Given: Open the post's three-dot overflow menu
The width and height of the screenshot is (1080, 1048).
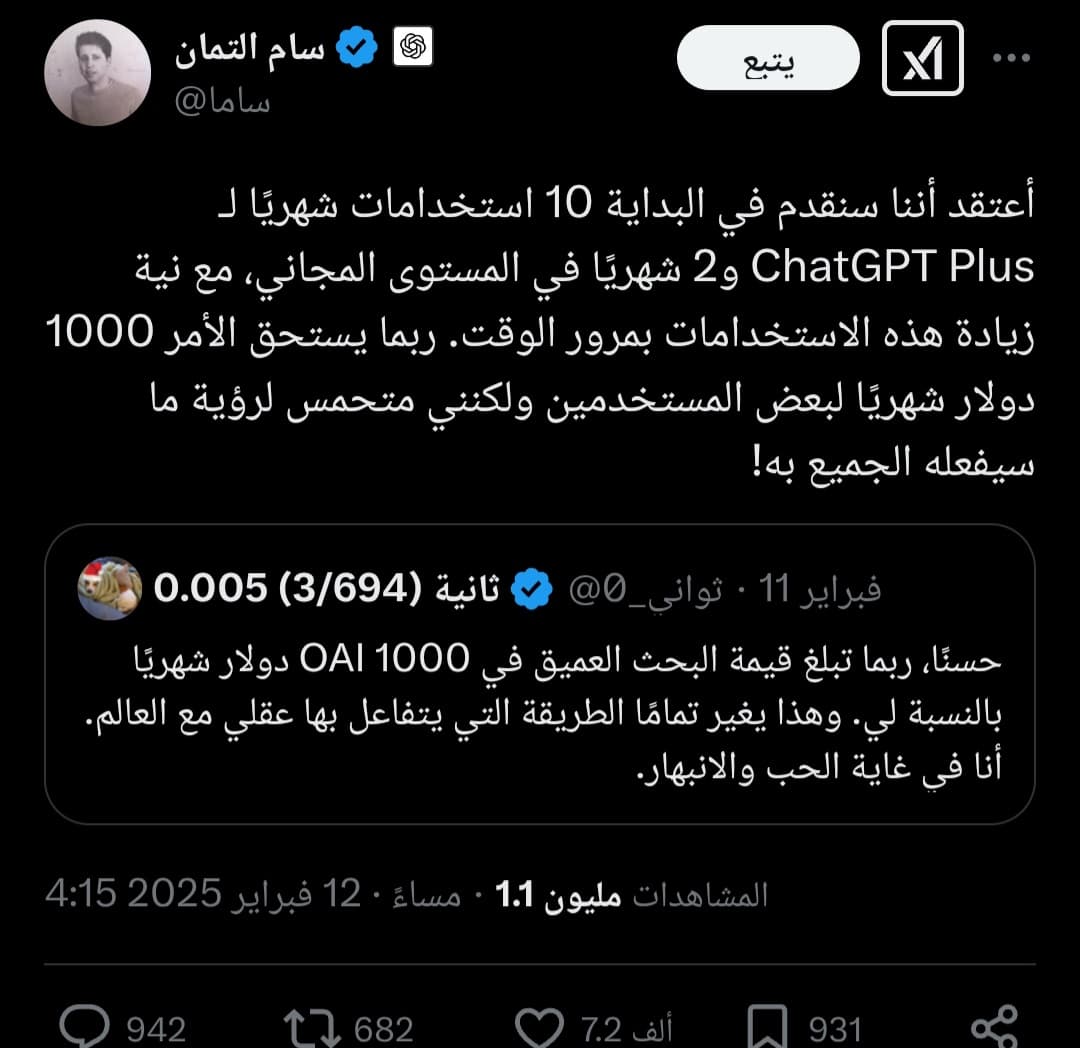Looking at the screenshot, I should (x=1010, y=58).
